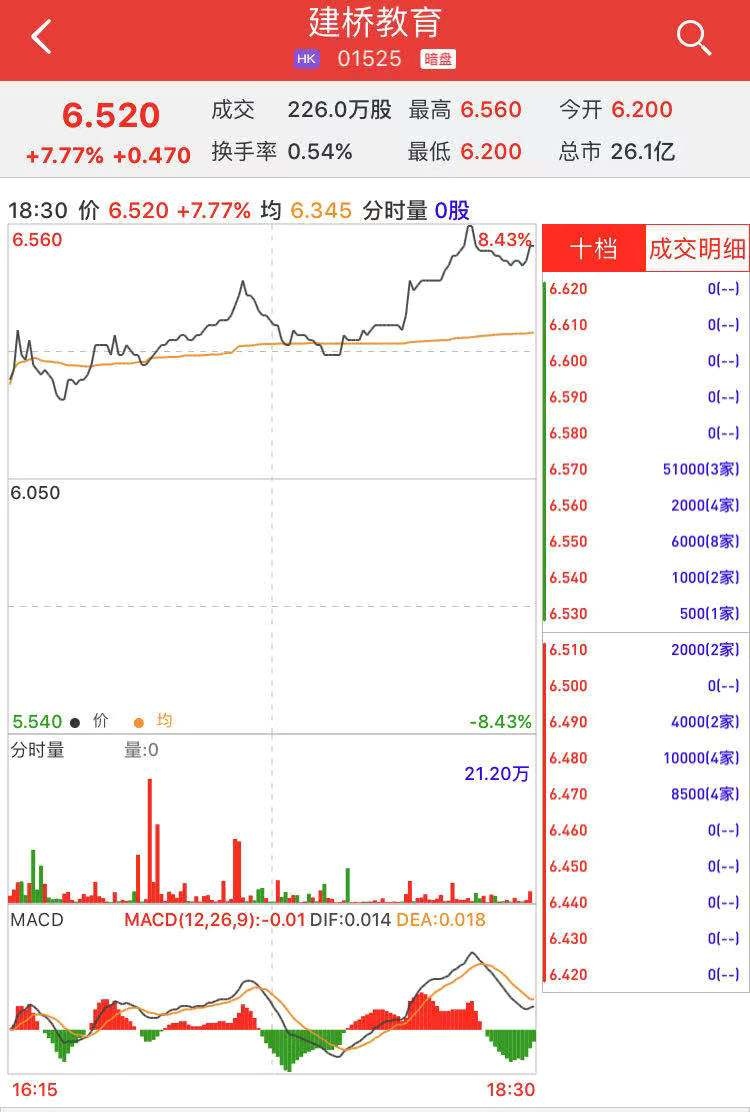
Task: Switch to the 成交明细 tab
Action: point(697,248)
